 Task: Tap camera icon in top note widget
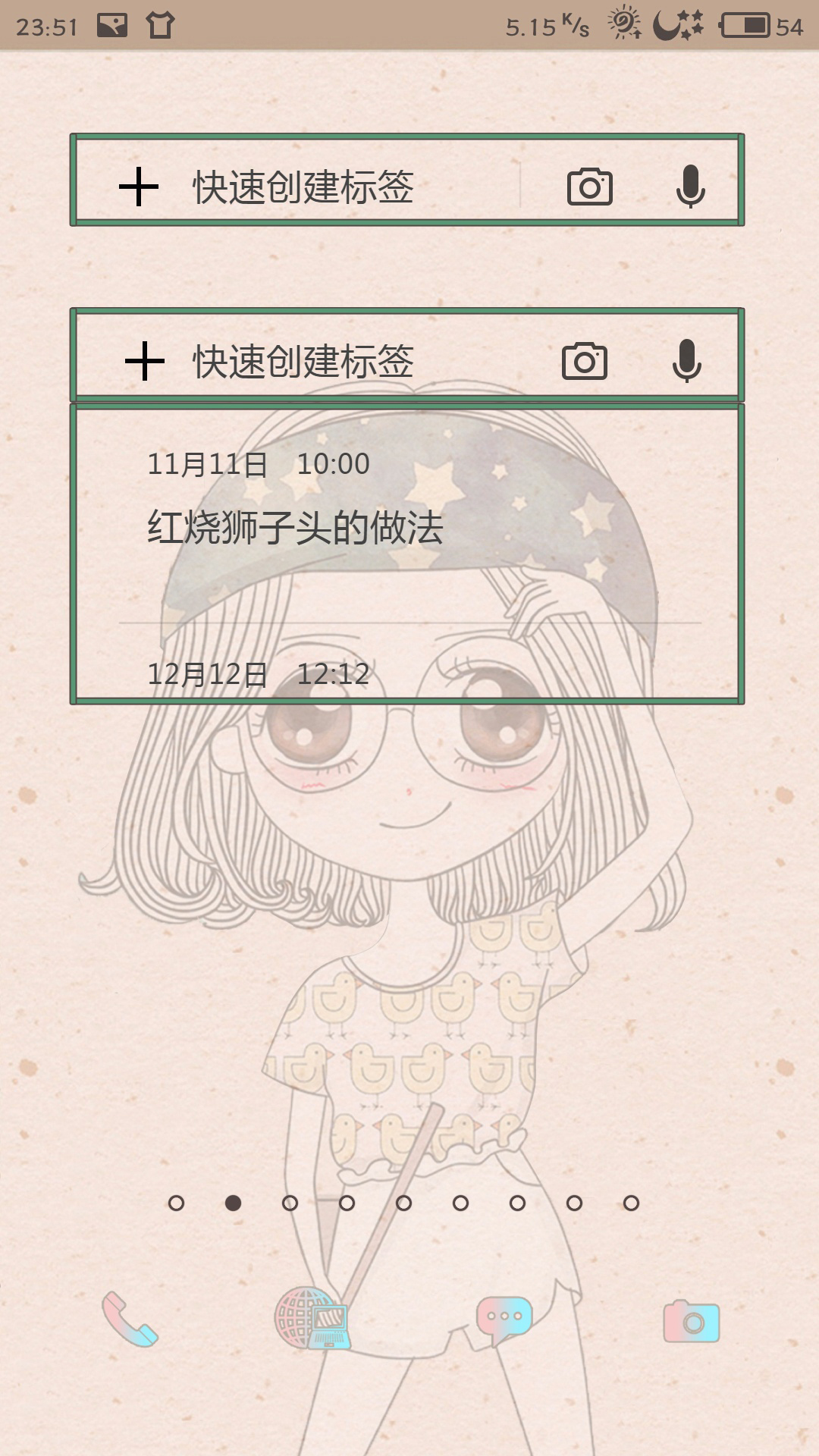click(x=589, y=187)
